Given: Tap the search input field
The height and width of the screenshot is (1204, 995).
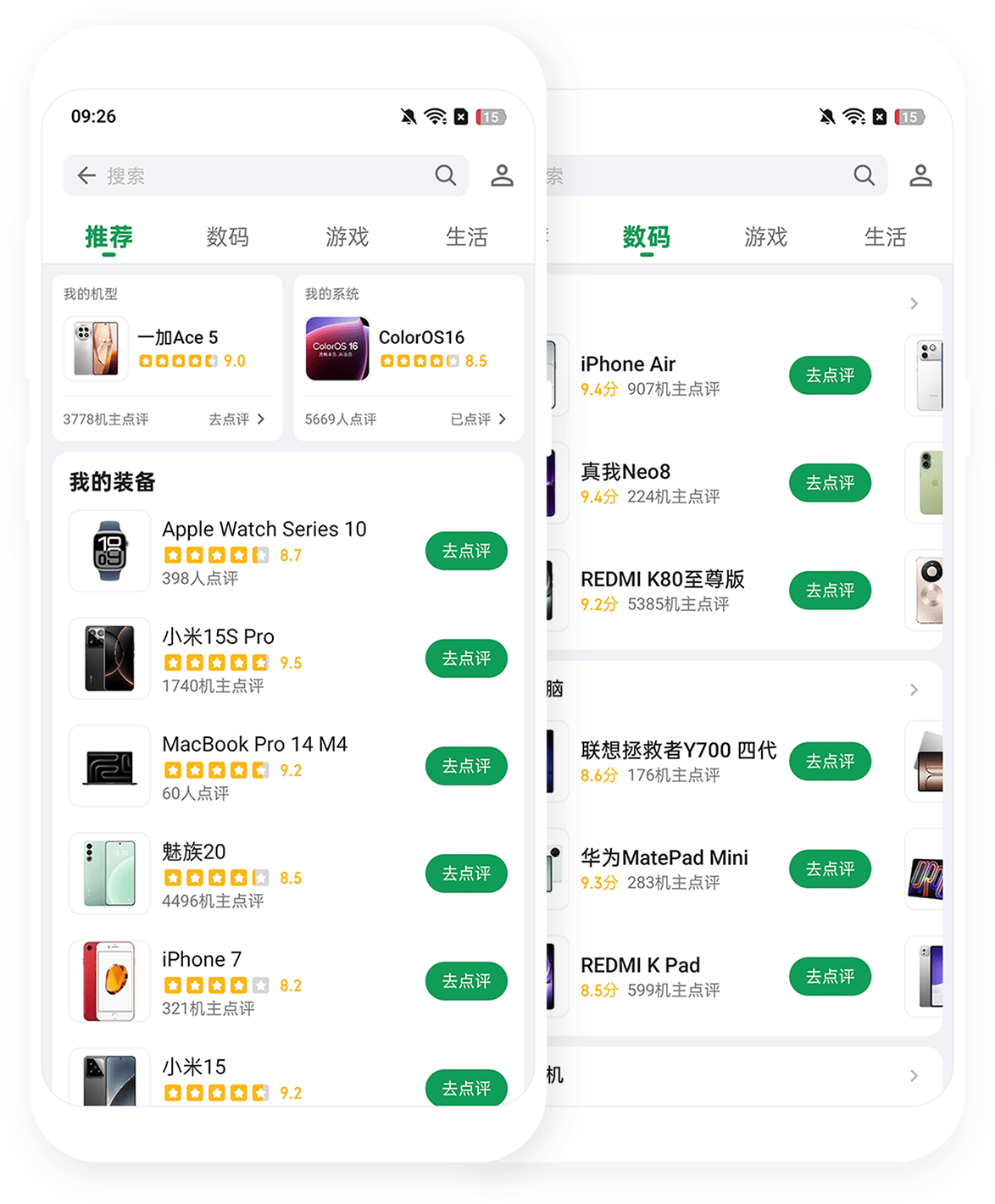Looking at the screenshot, I should tap(254, 175).
